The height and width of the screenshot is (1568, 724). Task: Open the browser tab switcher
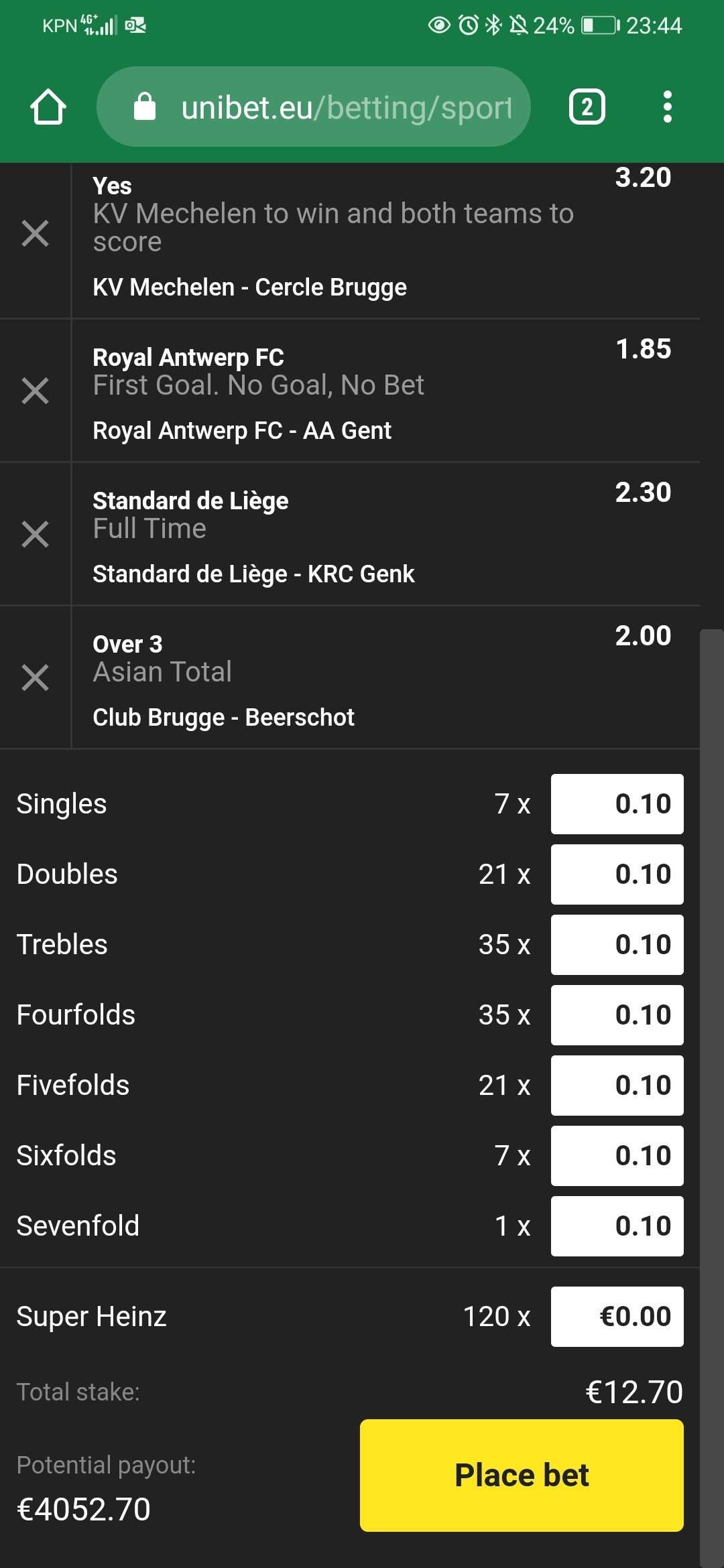[x=587, y=107]
